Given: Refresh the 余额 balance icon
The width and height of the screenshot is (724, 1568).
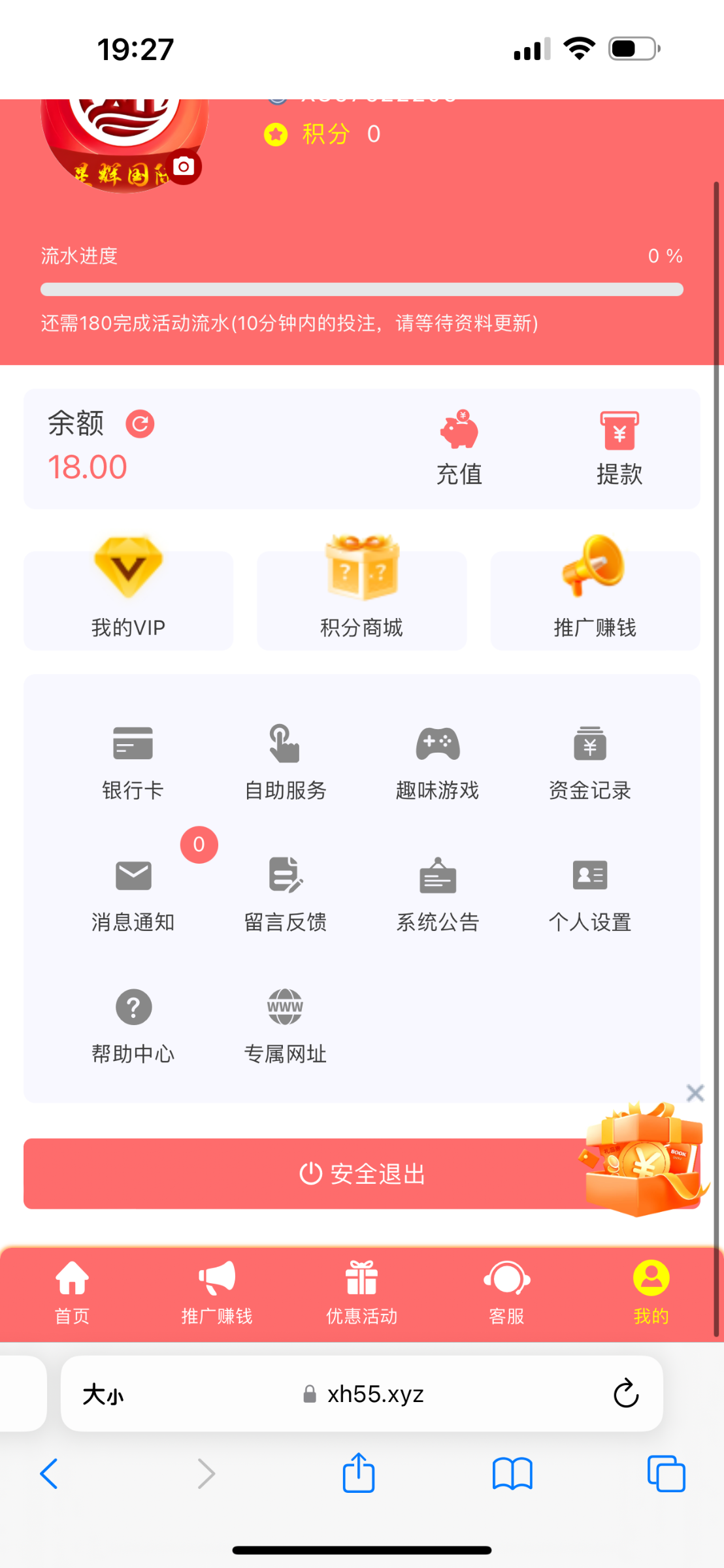Looking at the screenshot, I should point(140,424).
